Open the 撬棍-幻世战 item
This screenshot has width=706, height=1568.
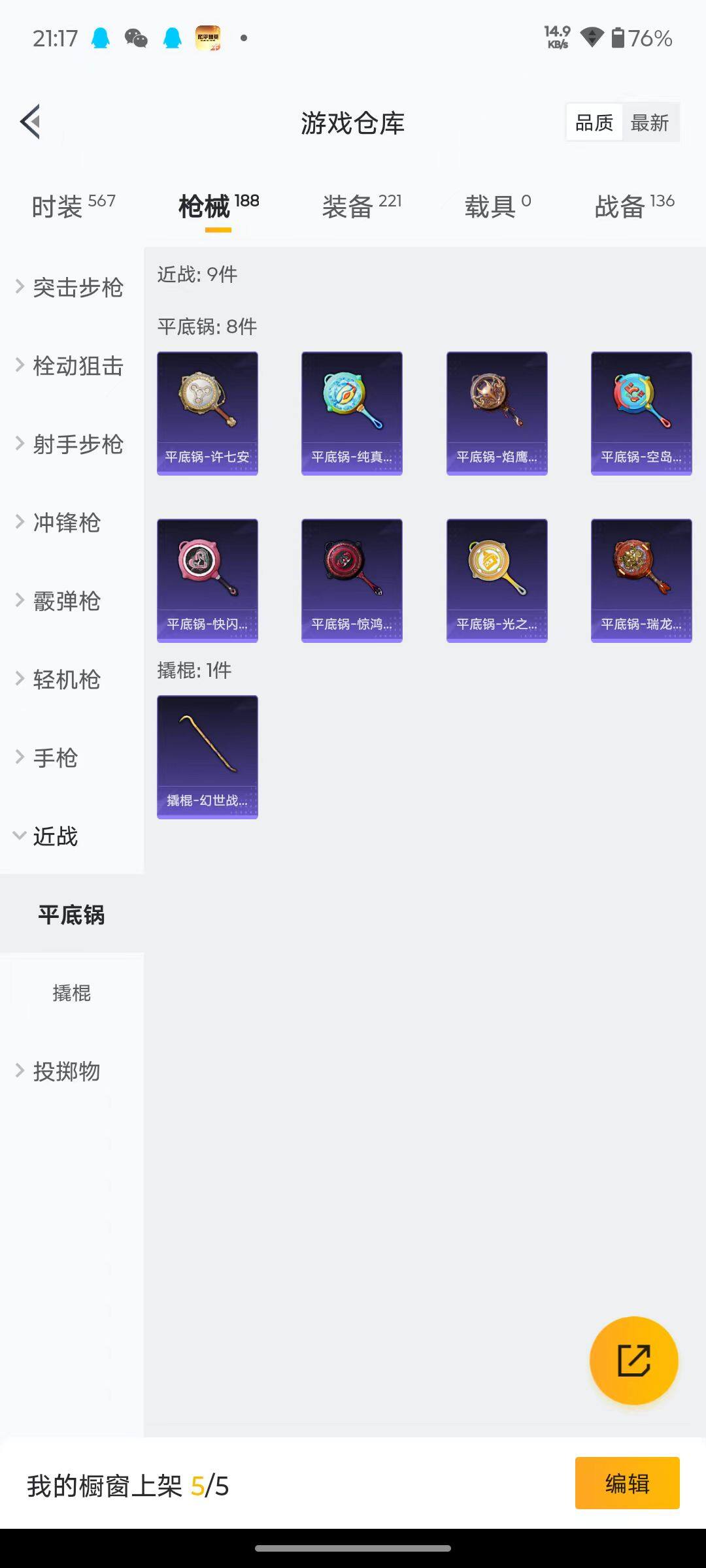pos(207,757)
